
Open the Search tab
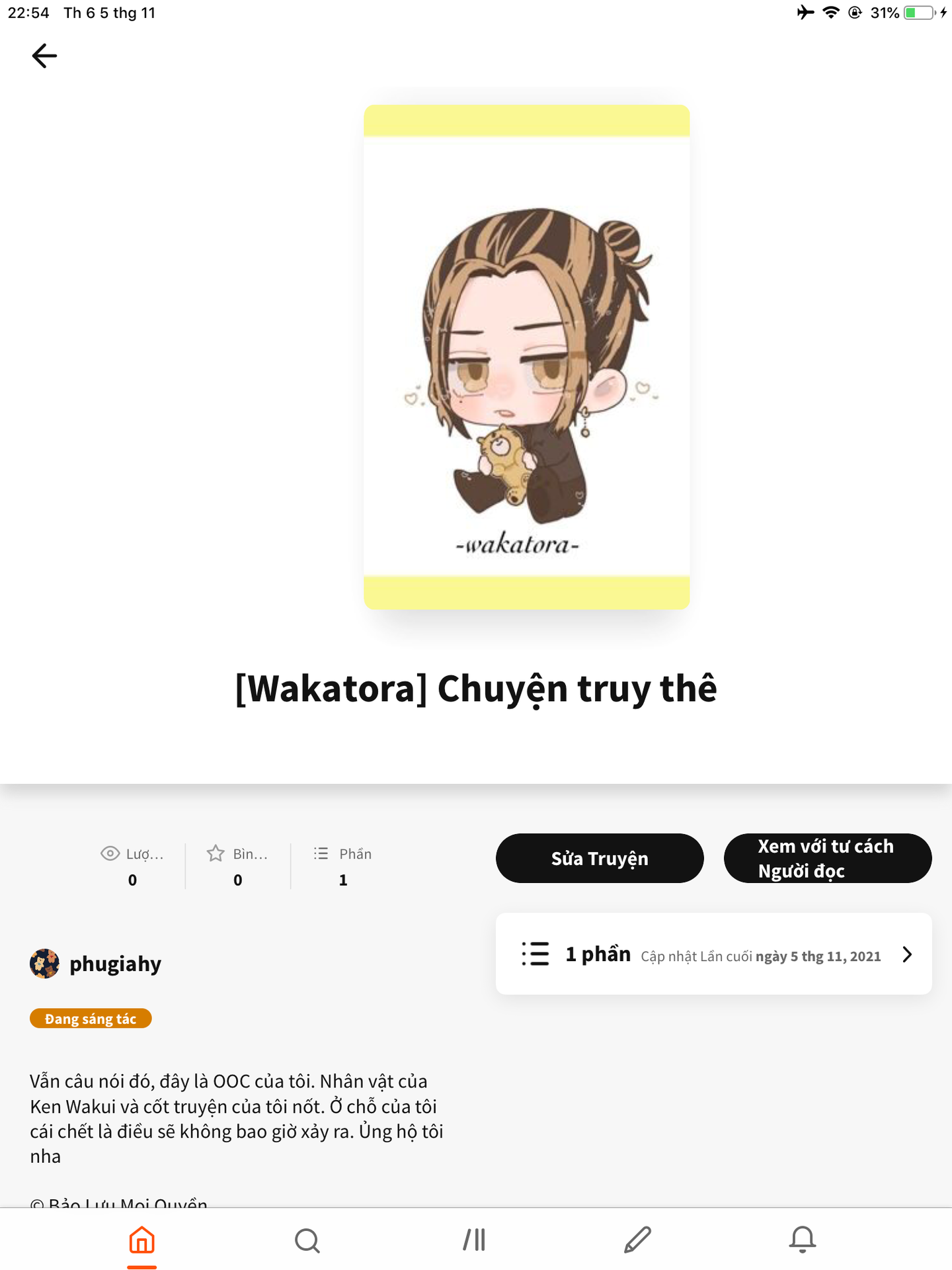[307, 1240]
